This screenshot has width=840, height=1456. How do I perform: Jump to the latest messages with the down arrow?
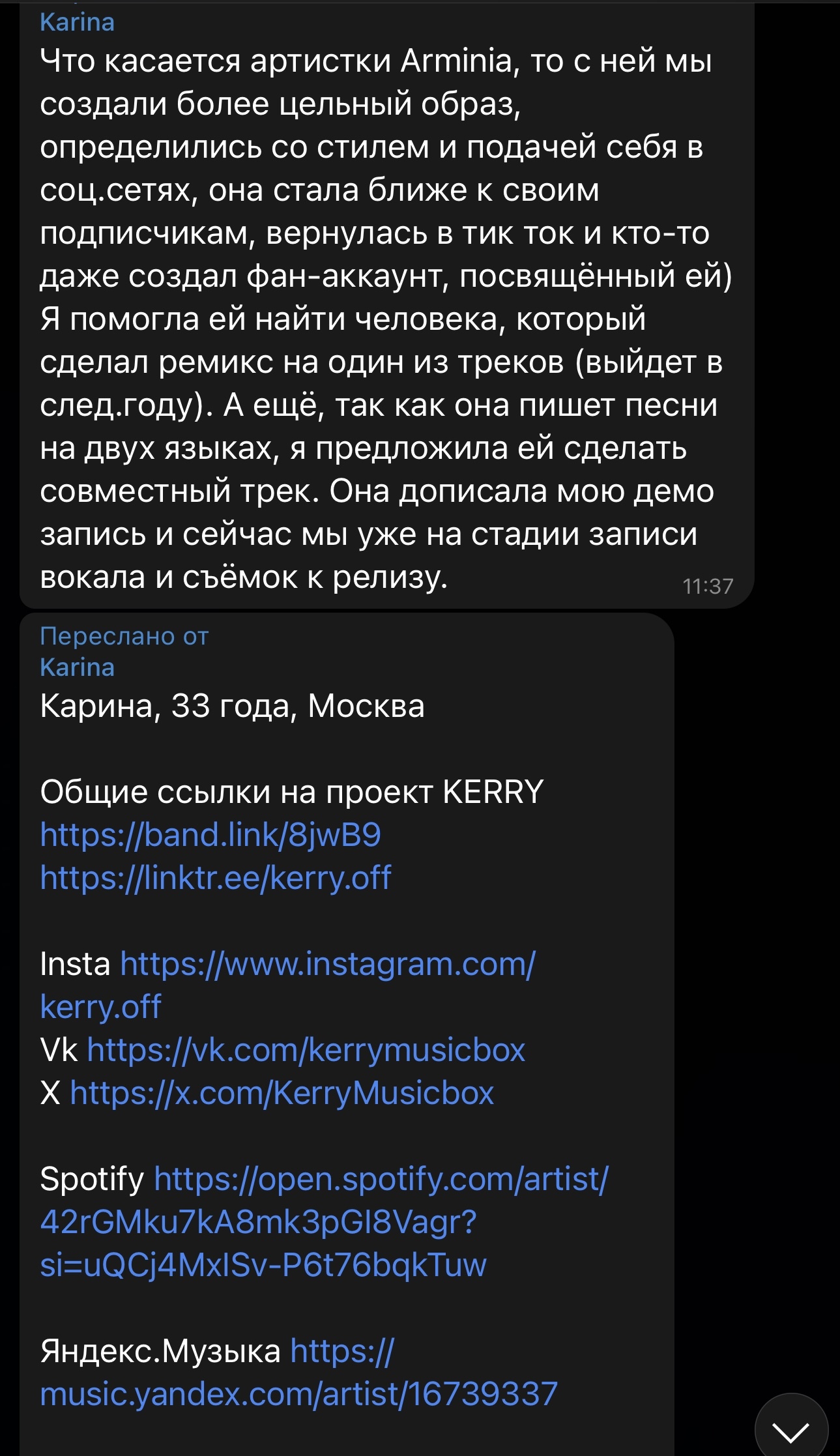tap(790, 1431)
